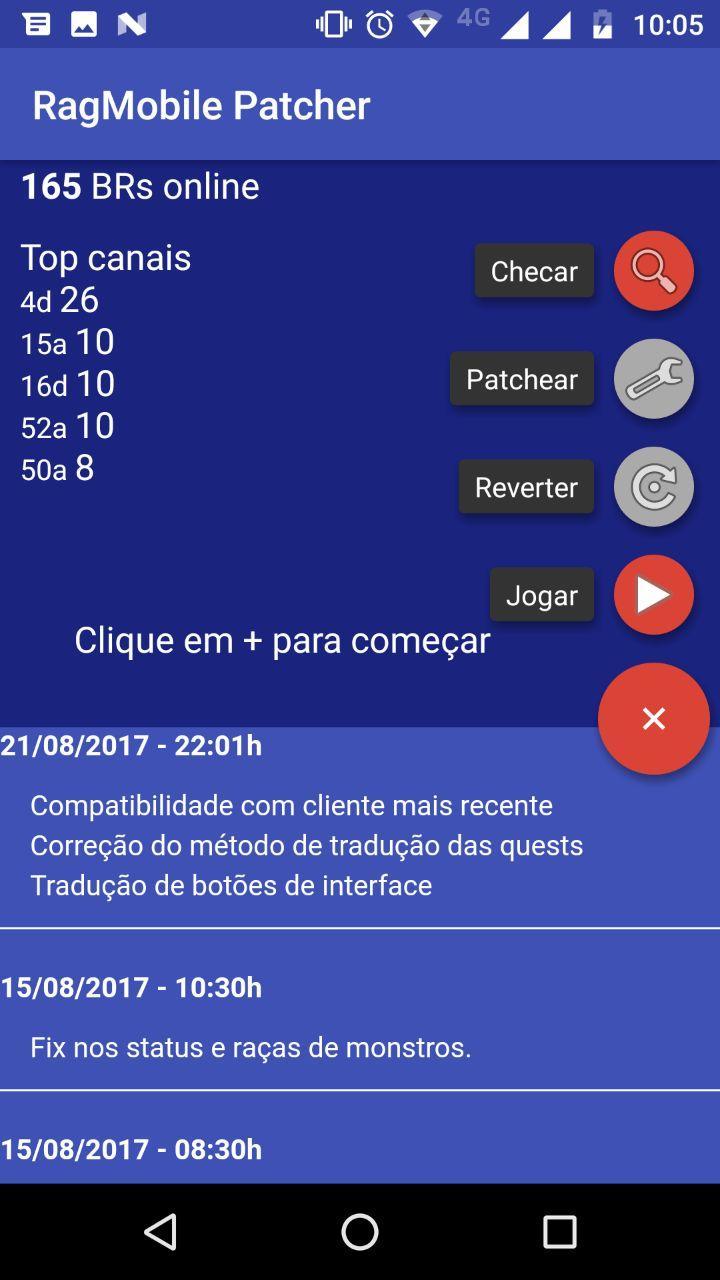
Task: Tap the Patchear wrench button
Action: coord(653,379)
